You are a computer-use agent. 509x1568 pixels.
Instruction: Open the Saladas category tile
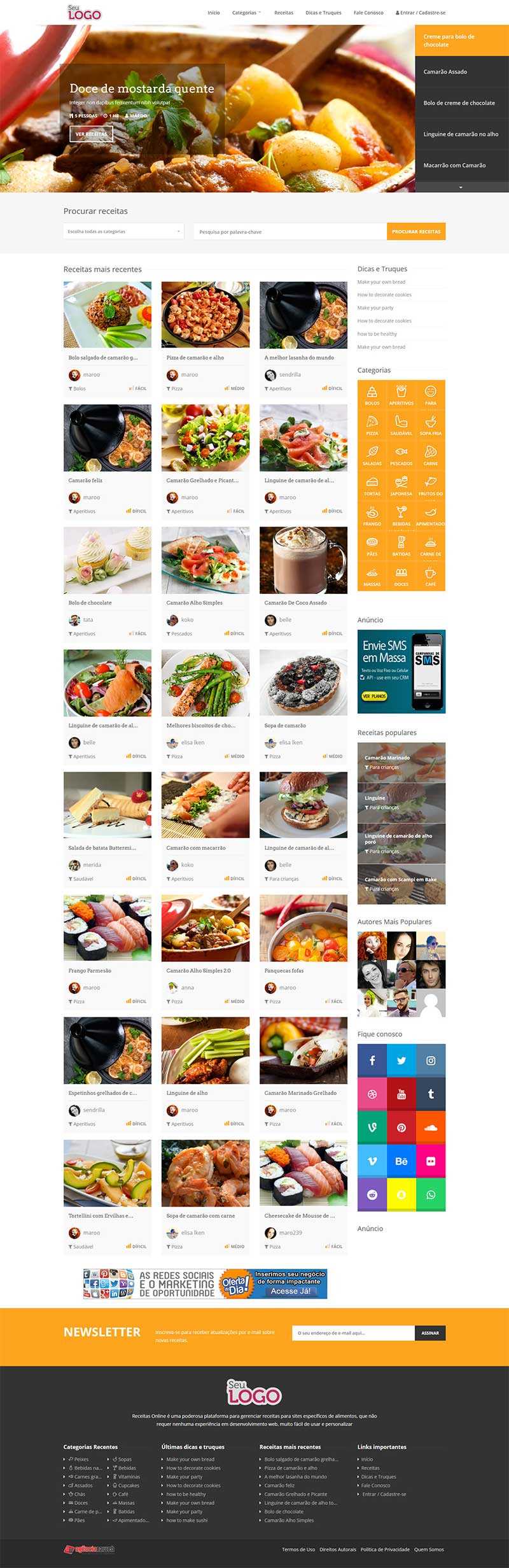pyautogui.click(x=372, y=455)
